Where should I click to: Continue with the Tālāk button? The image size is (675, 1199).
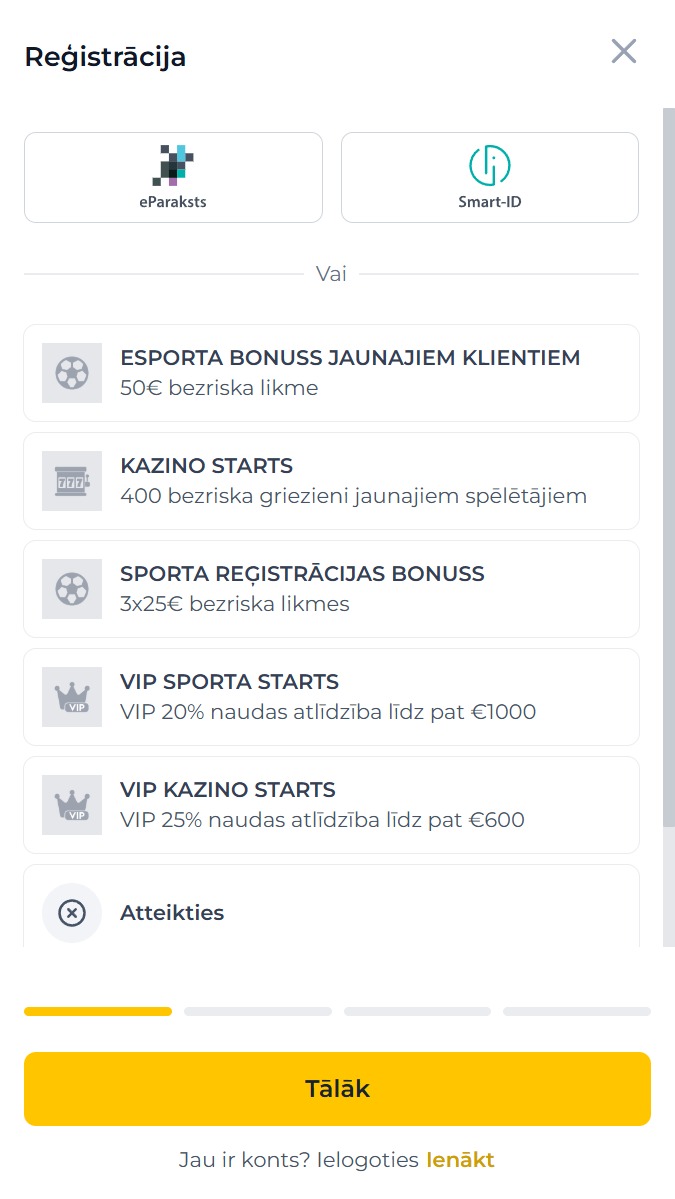337,1089
